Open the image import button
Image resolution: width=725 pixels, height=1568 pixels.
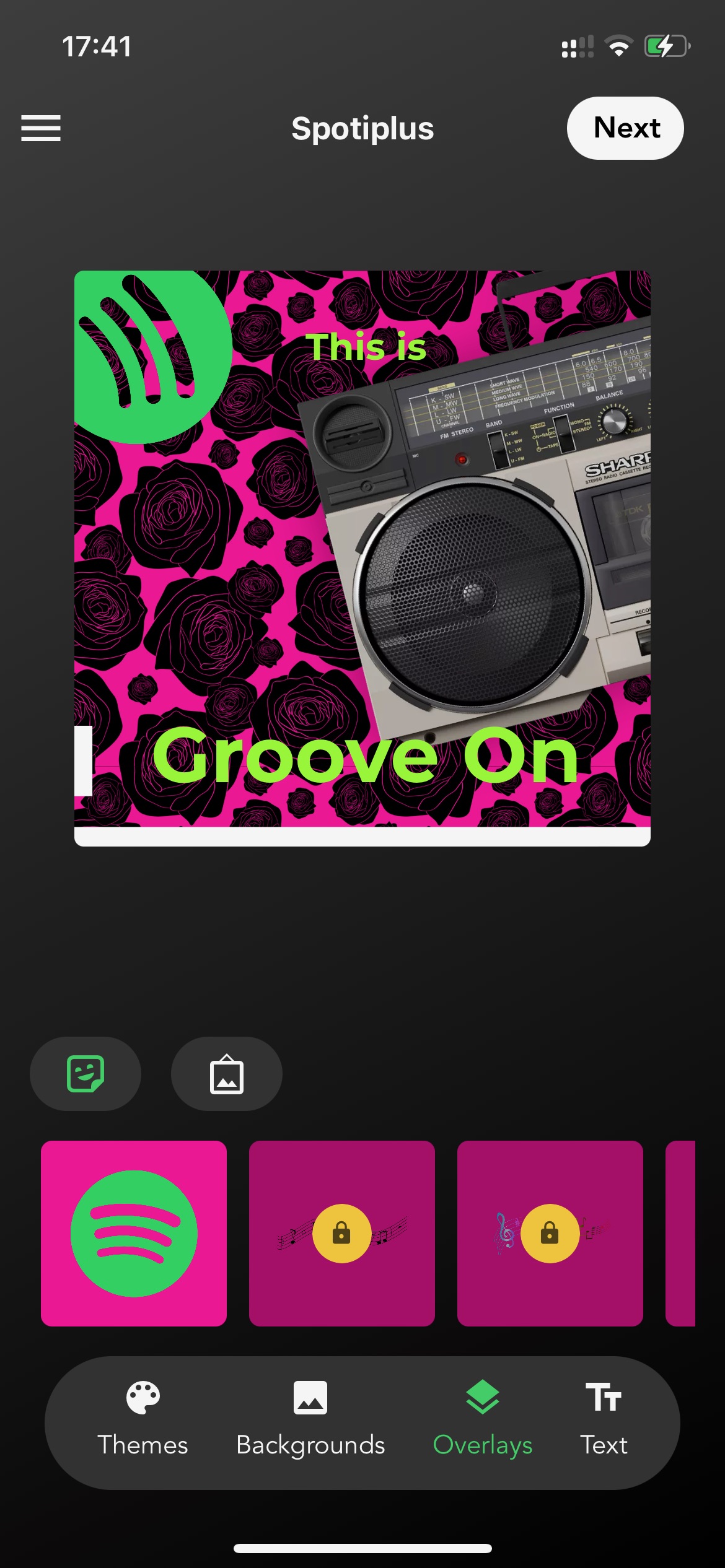click(x=227, y=1074)
